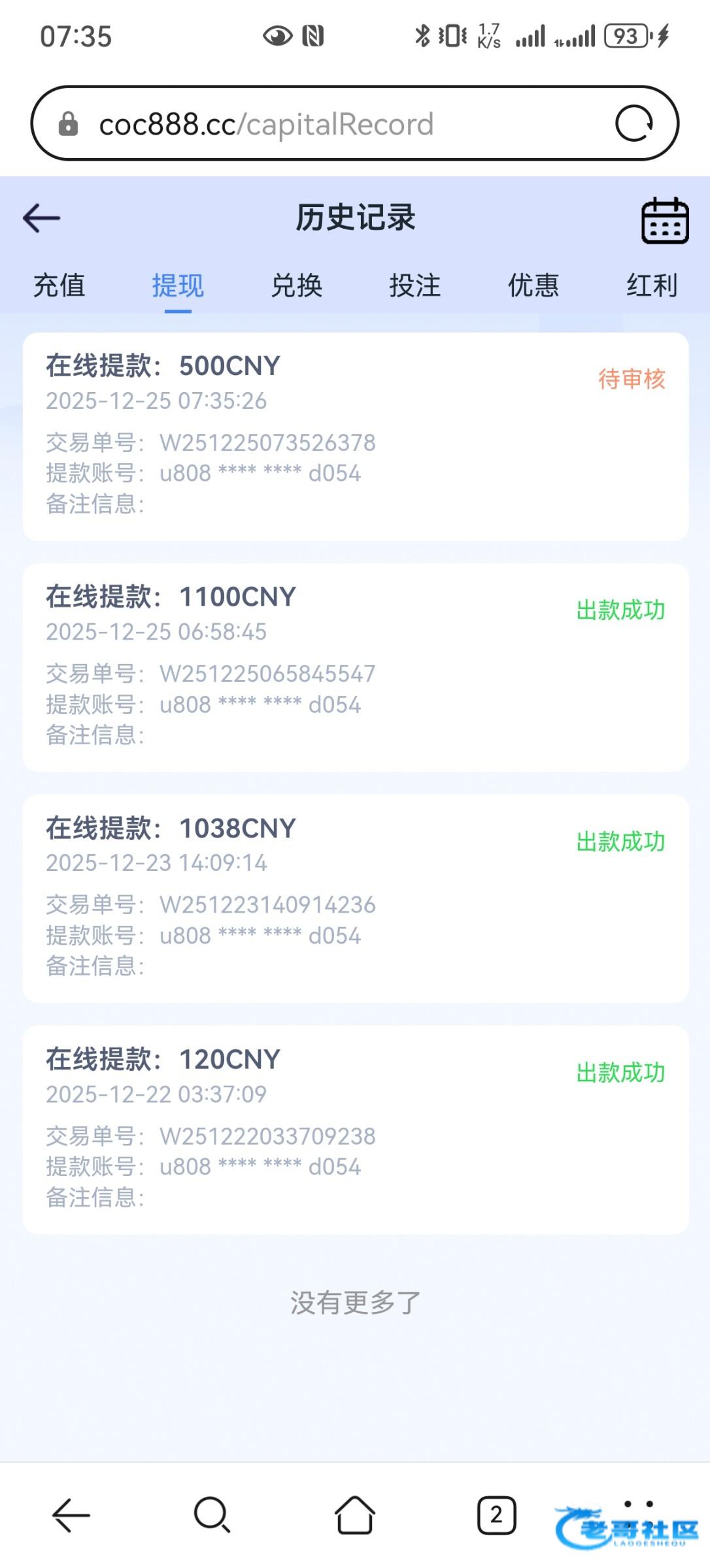This screenshot has height=1568, width=710.
Task: Open the 1100CNY withdrawal record
Action: click(x=355, y=667)
